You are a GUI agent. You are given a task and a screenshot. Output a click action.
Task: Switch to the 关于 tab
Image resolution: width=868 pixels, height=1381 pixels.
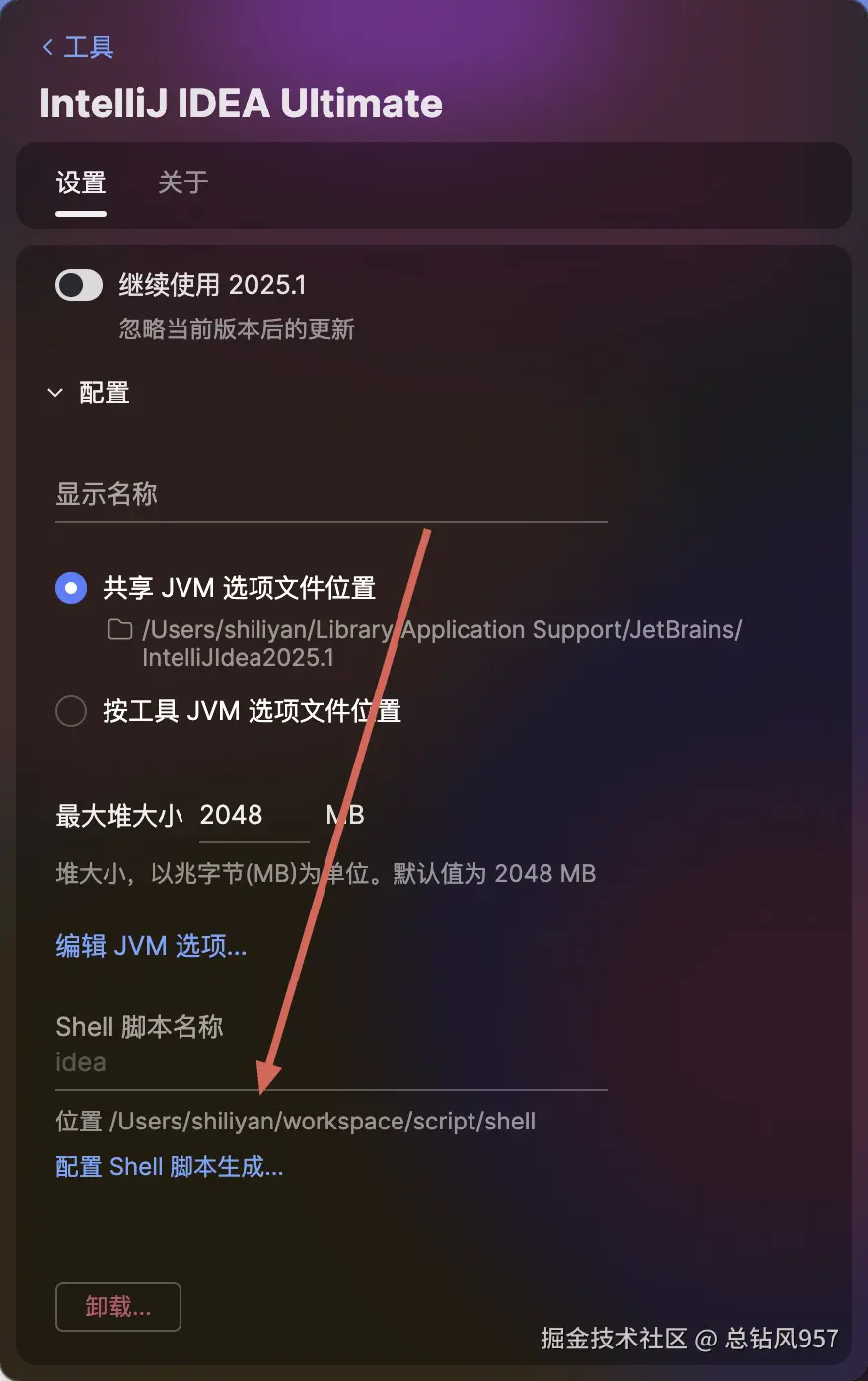pos(182,183)
